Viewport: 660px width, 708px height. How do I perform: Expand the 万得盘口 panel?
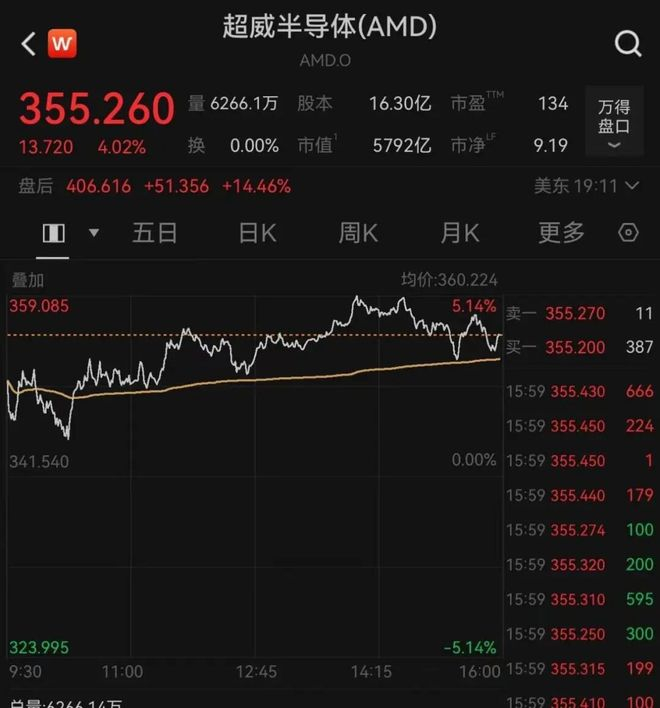(x=614, y=122)
